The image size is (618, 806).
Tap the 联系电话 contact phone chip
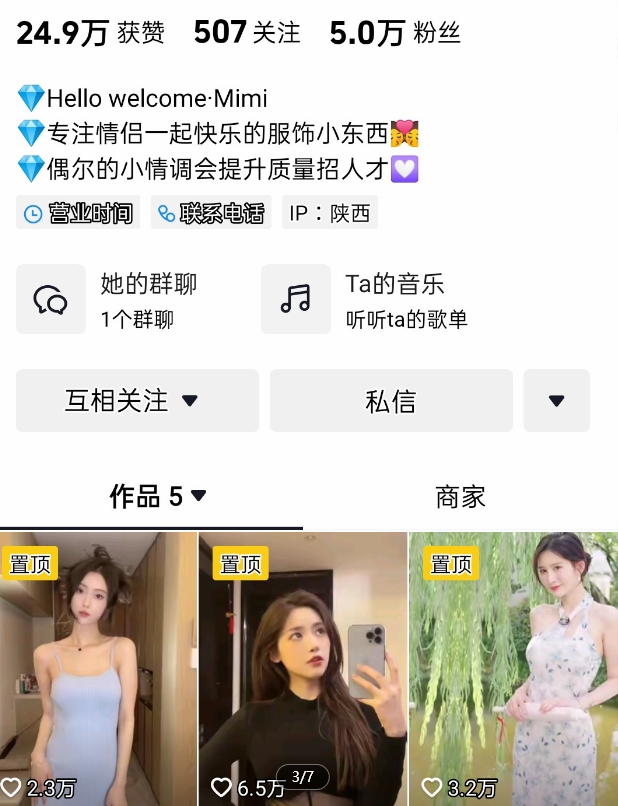pos(210,213)
